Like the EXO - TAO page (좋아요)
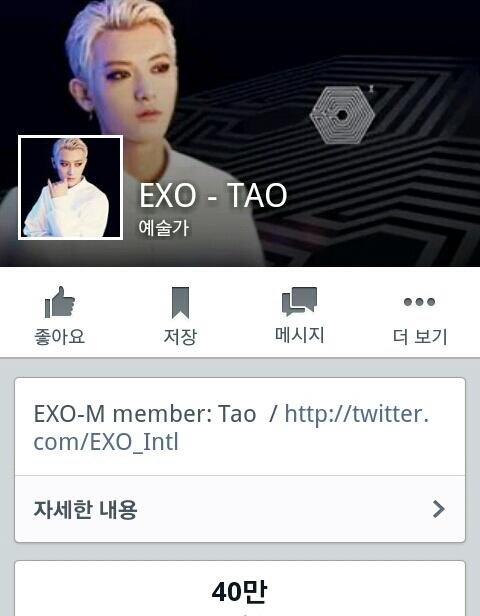The width and height of the screenshot is (480, 616). pos(60,315)
